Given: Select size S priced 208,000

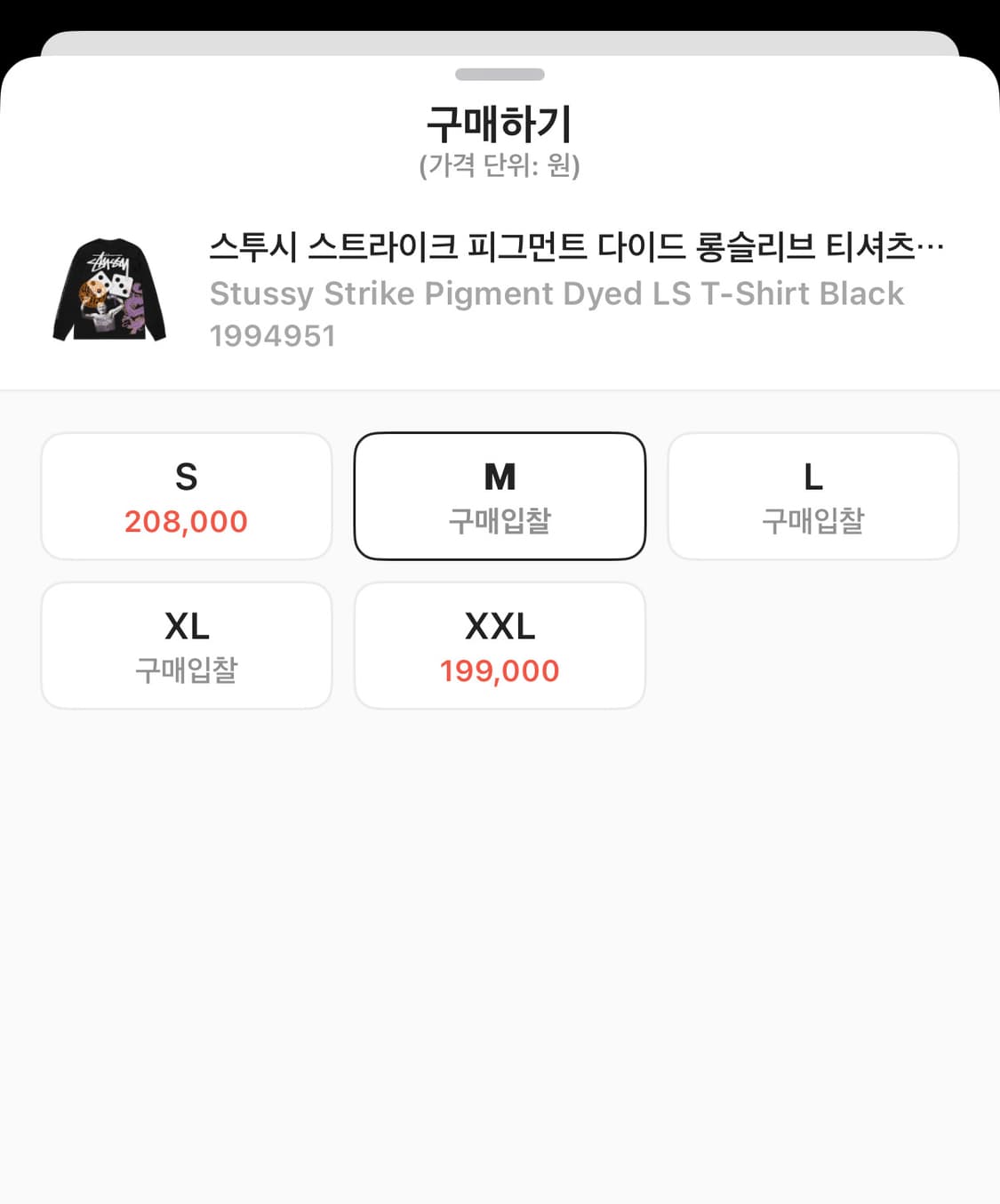Looking at the screenshot, I should [x=186, y=495].
